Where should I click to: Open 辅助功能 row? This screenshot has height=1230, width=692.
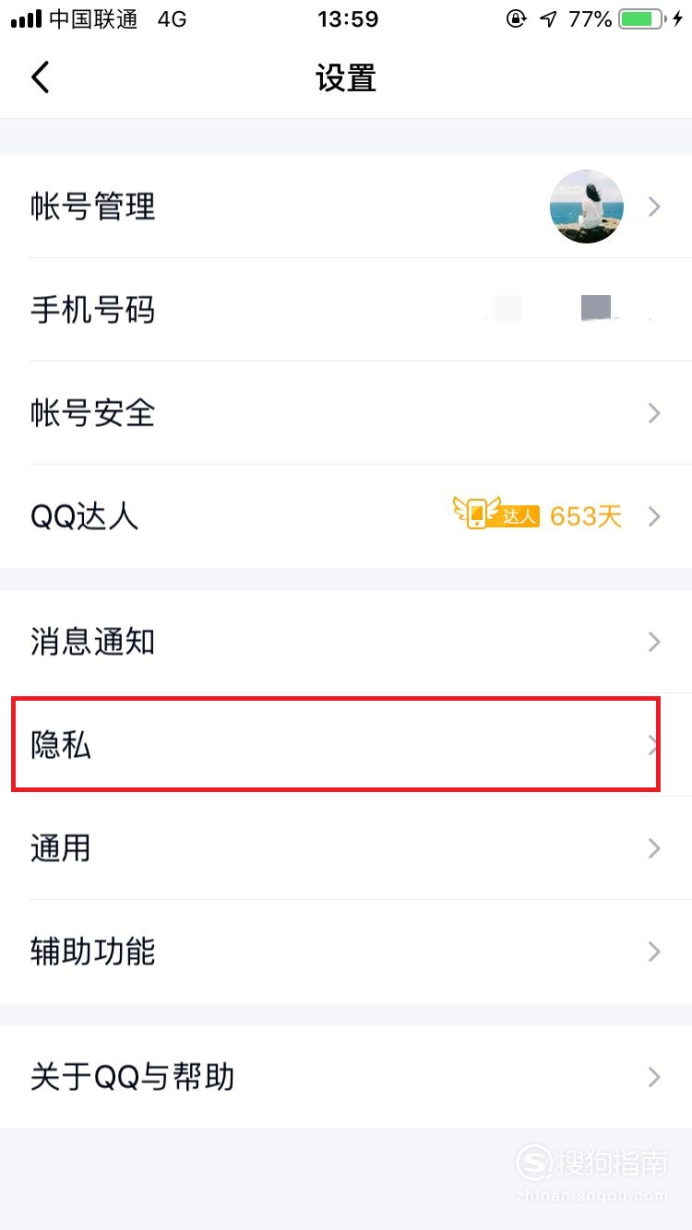click(x=346, y=951)
